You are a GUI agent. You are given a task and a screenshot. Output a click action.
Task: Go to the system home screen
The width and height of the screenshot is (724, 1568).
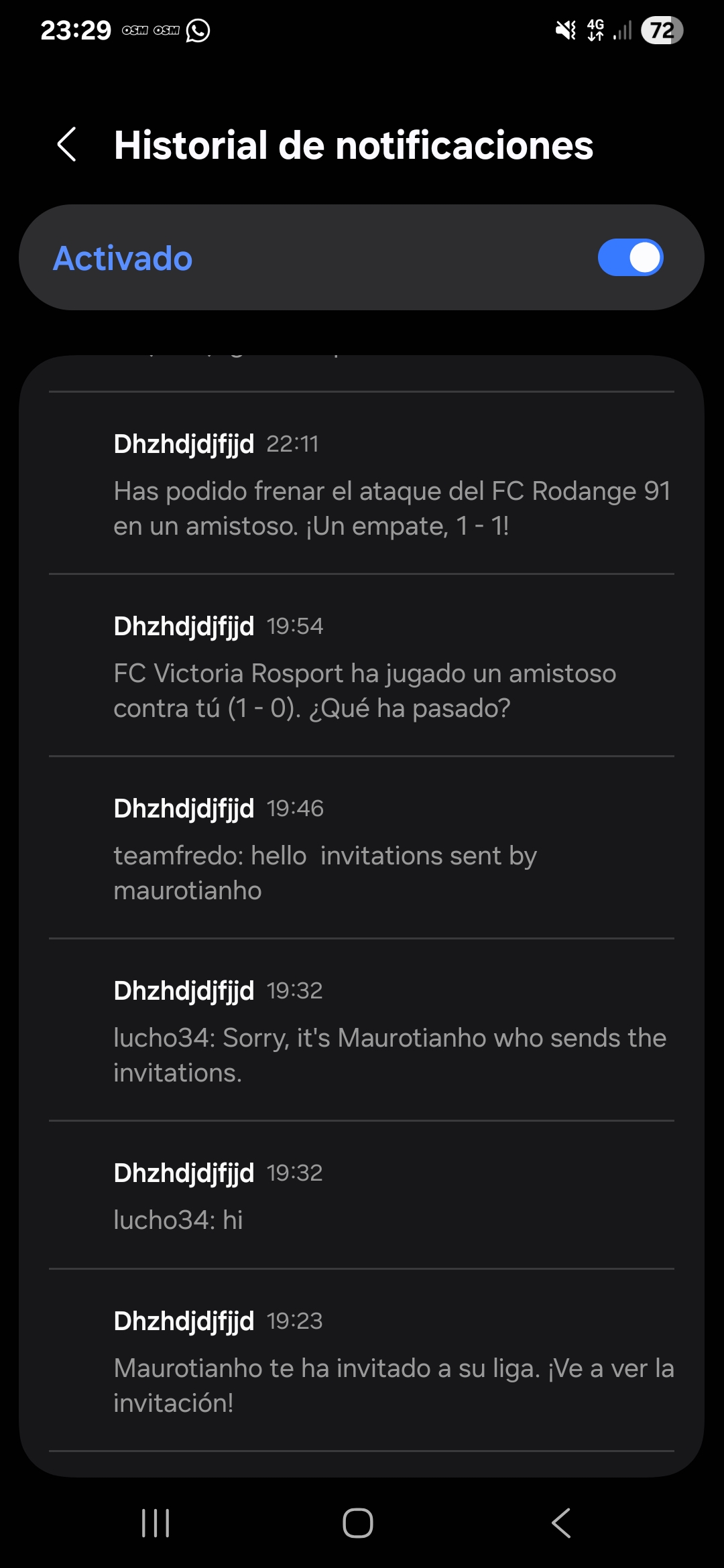coord(358,1523)
